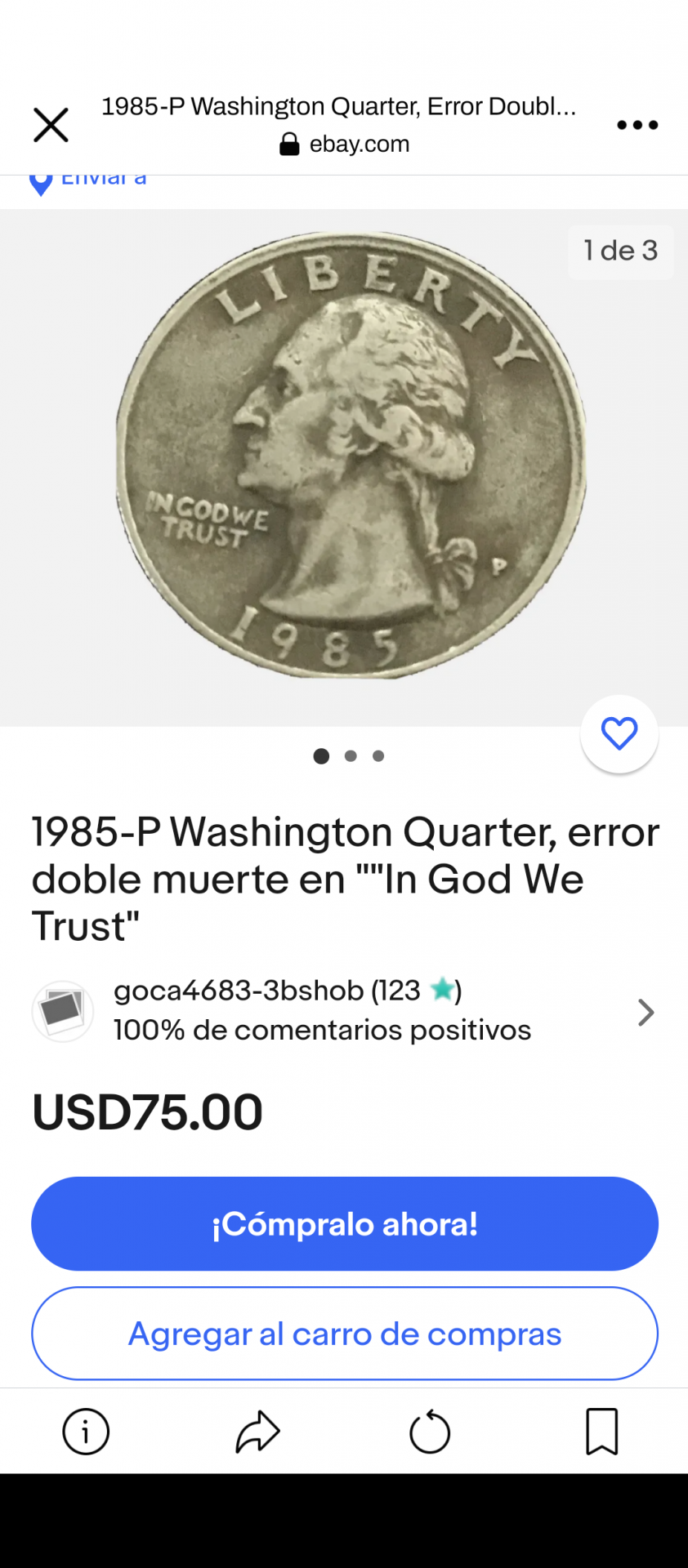Viewport: 688px width, 1568px height.
Task: Share this eBay listing
Action: click(x=258, y=1432)
